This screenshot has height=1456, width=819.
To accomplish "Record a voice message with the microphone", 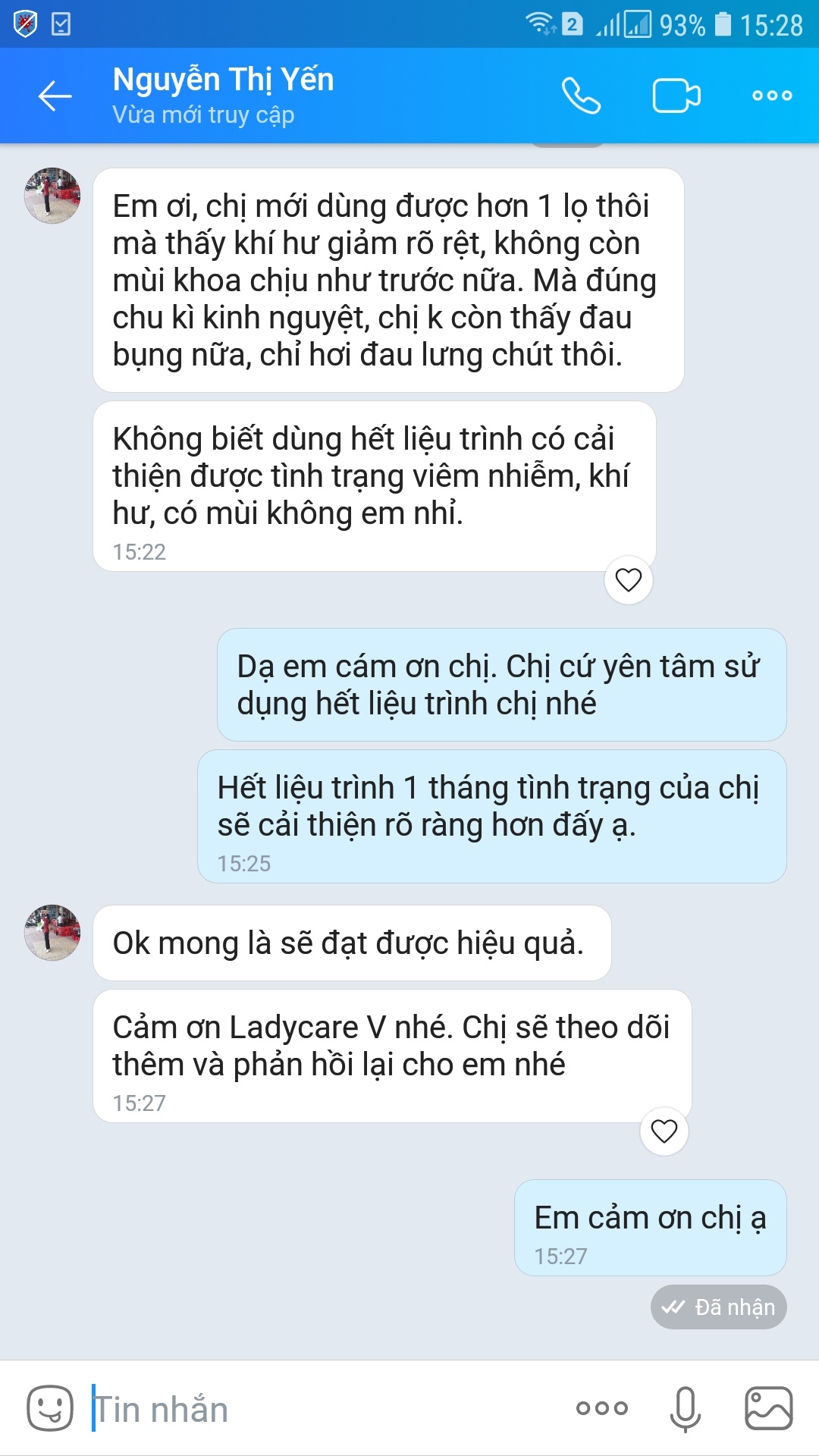I will point(685,1408).
